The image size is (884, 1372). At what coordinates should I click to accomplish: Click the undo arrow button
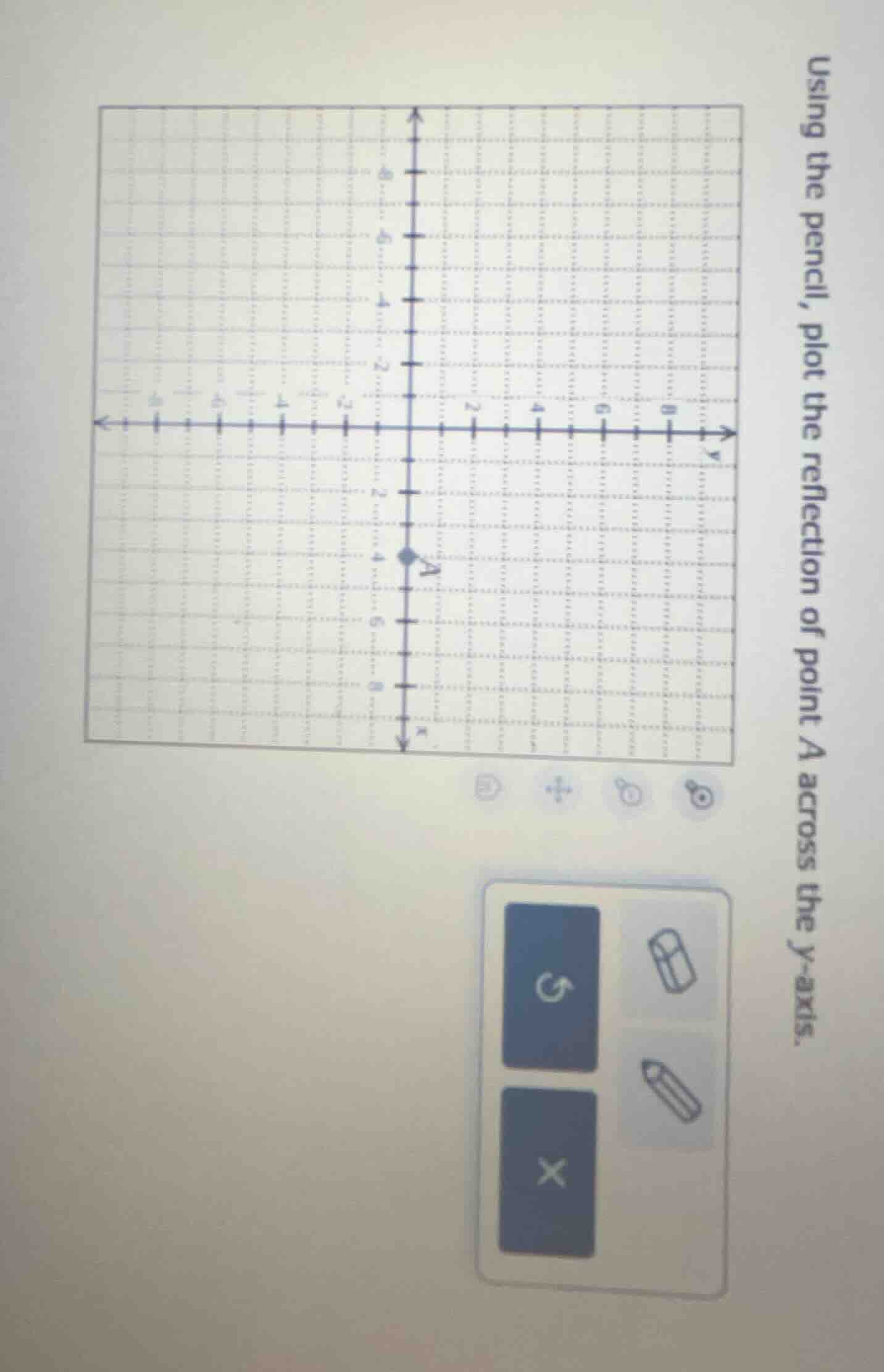(551, 987)
